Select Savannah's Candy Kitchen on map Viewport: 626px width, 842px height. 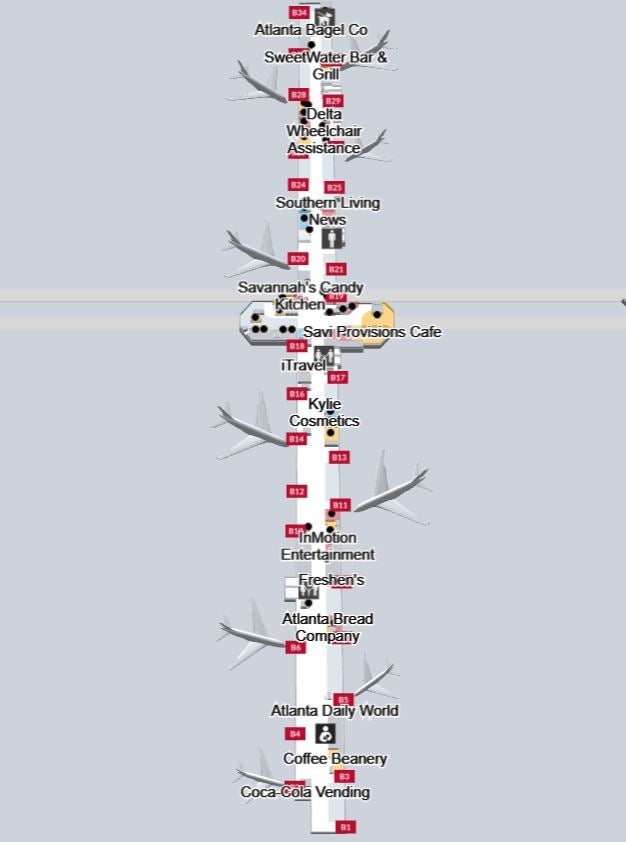coord(300,295)
